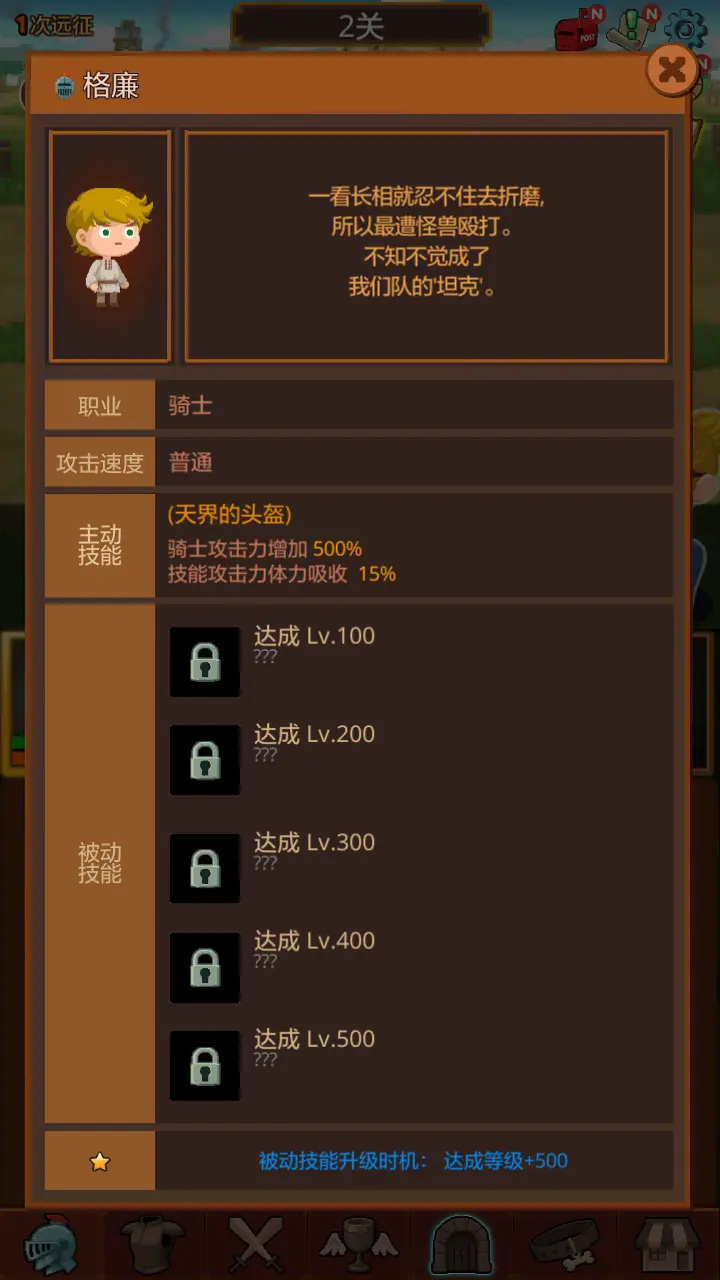Screen dimensions: 720x1280
Task: Switch to the armor tab
Action: [153, 1244]
